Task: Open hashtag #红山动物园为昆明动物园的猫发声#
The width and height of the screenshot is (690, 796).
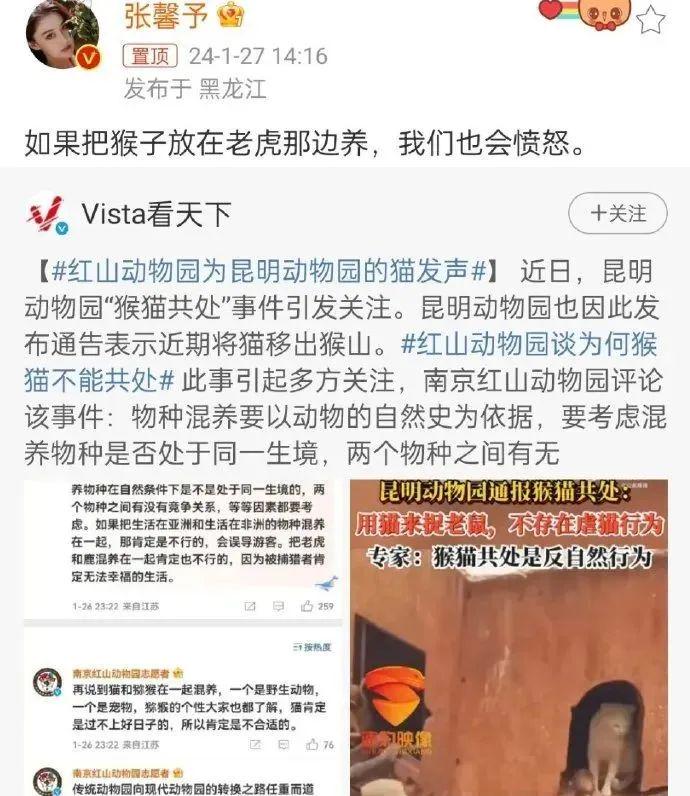Action: point(270,272)
